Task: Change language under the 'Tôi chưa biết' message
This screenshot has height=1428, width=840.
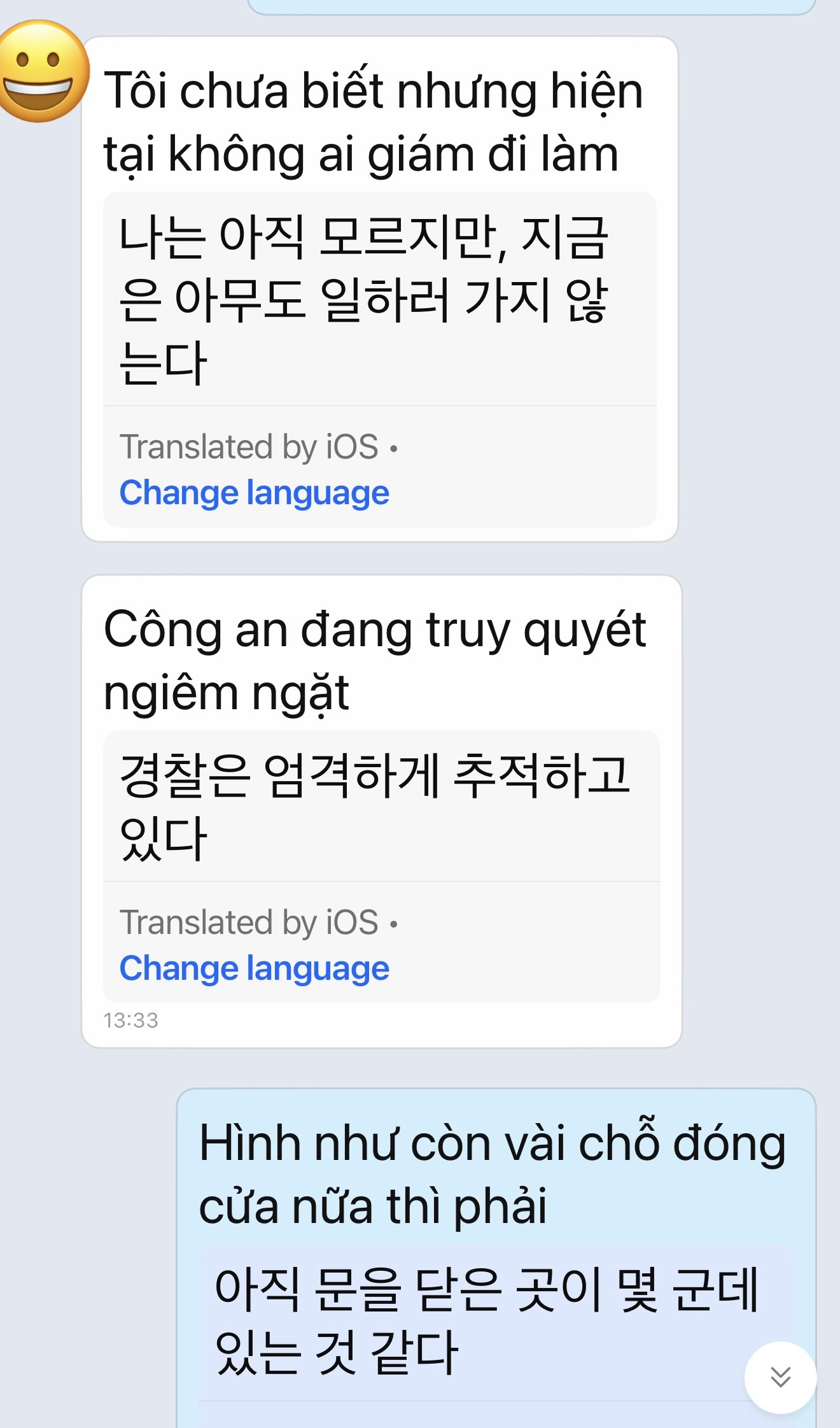Action: pyautogui.click(x=254, y=493)
